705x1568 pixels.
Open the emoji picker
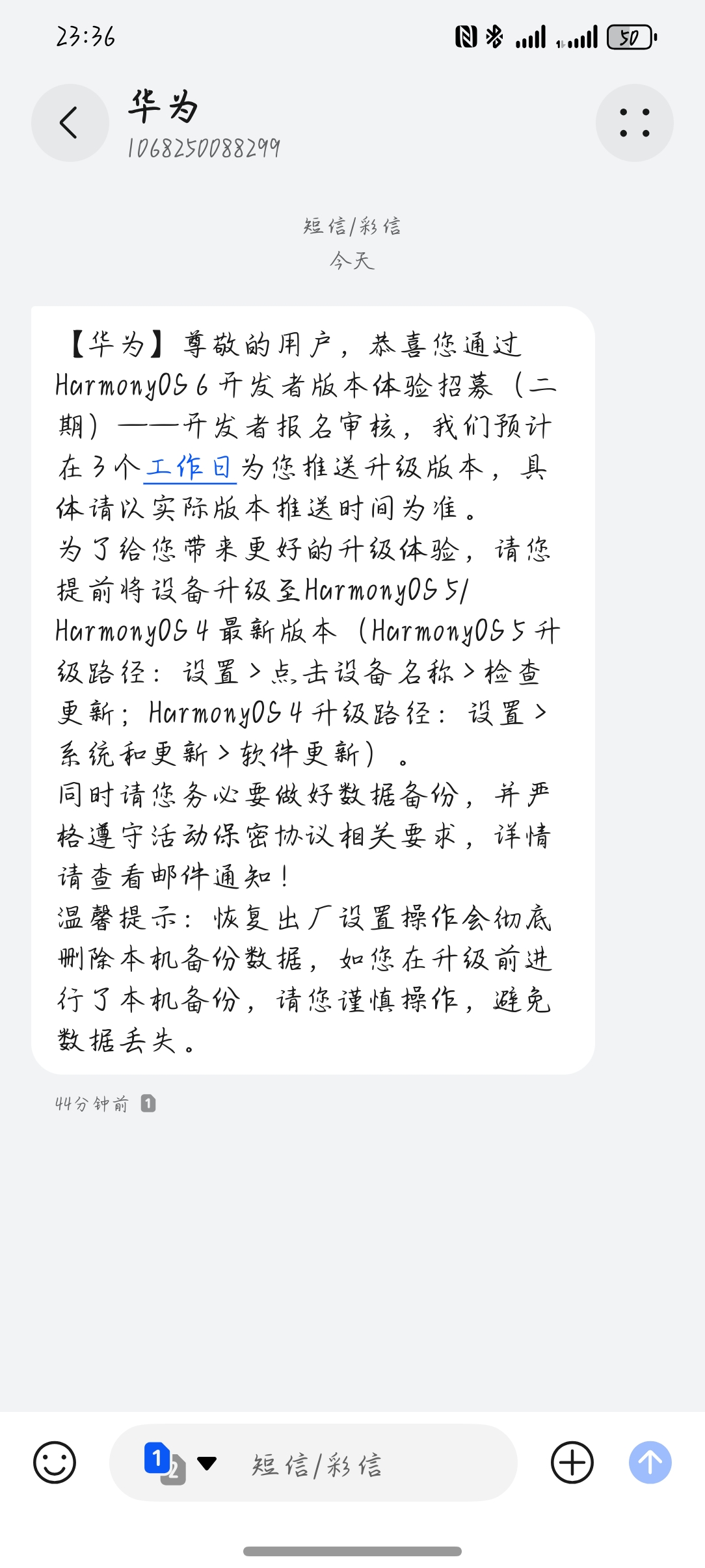point(55,1463)
